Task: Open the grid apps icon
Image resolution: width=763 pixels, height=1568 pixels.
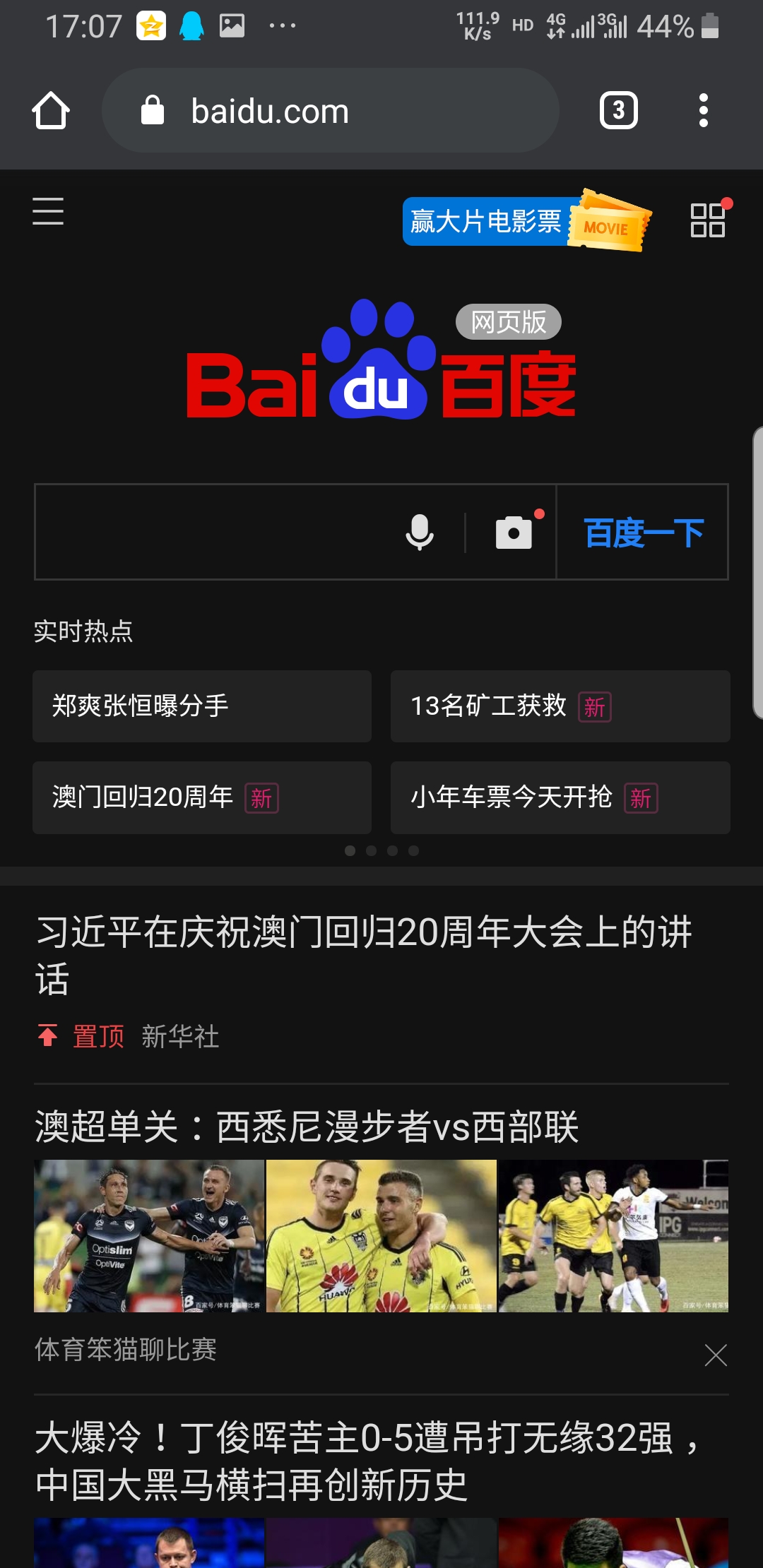Action: pos(708,220)
